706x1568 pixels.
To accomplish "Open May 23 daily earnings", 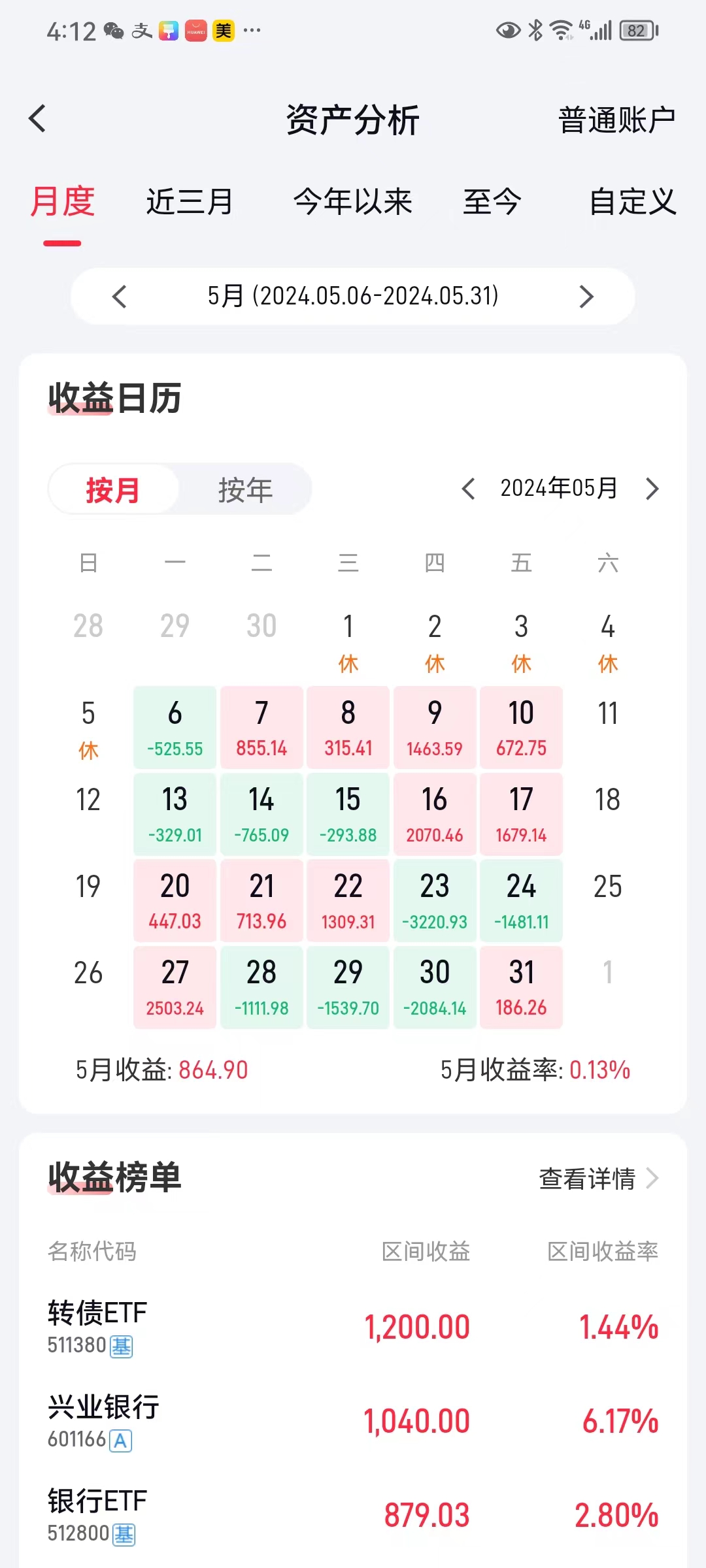I will coord(435,900).
